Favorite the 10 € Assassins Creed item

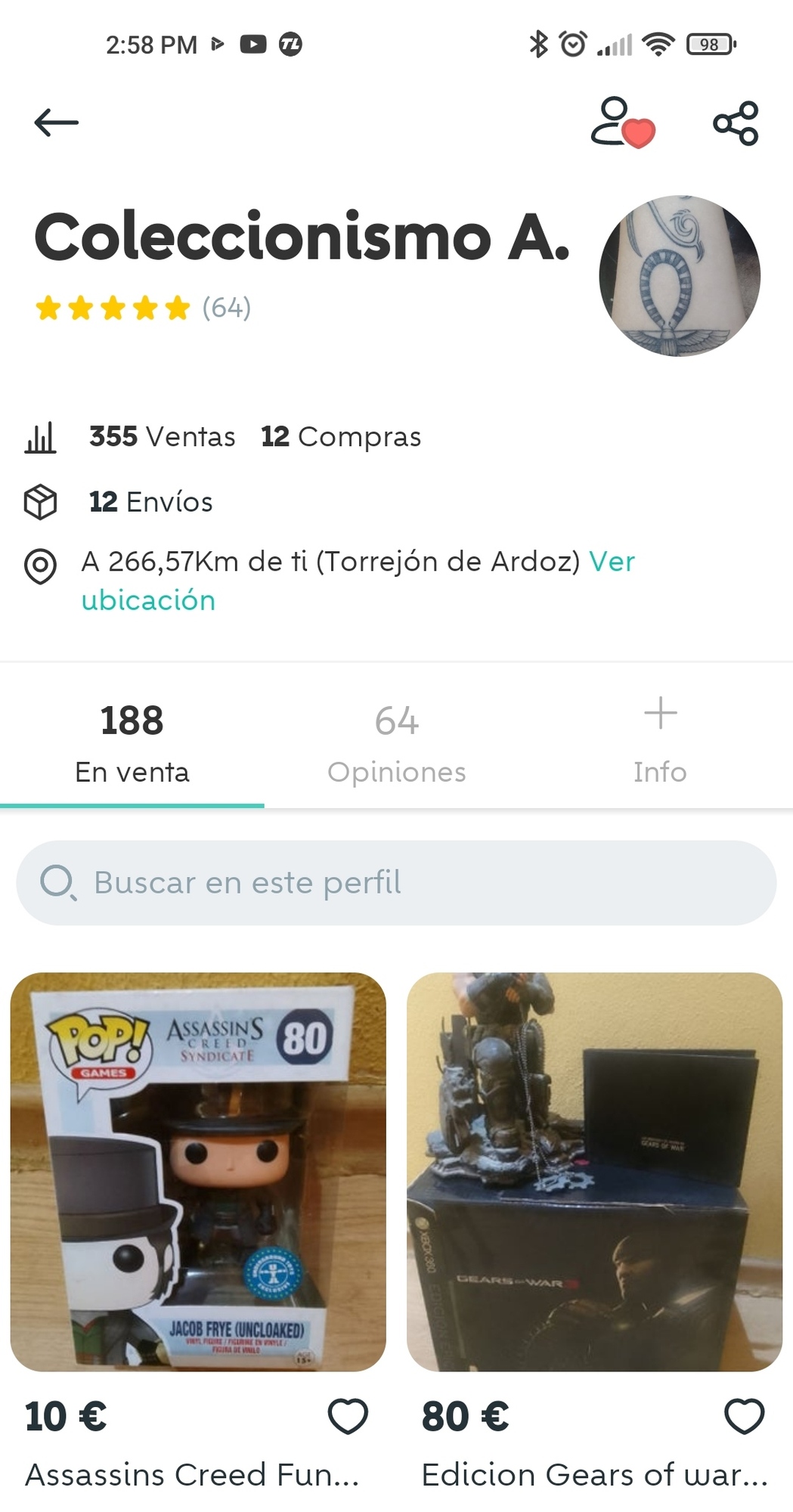(348, 1416)
